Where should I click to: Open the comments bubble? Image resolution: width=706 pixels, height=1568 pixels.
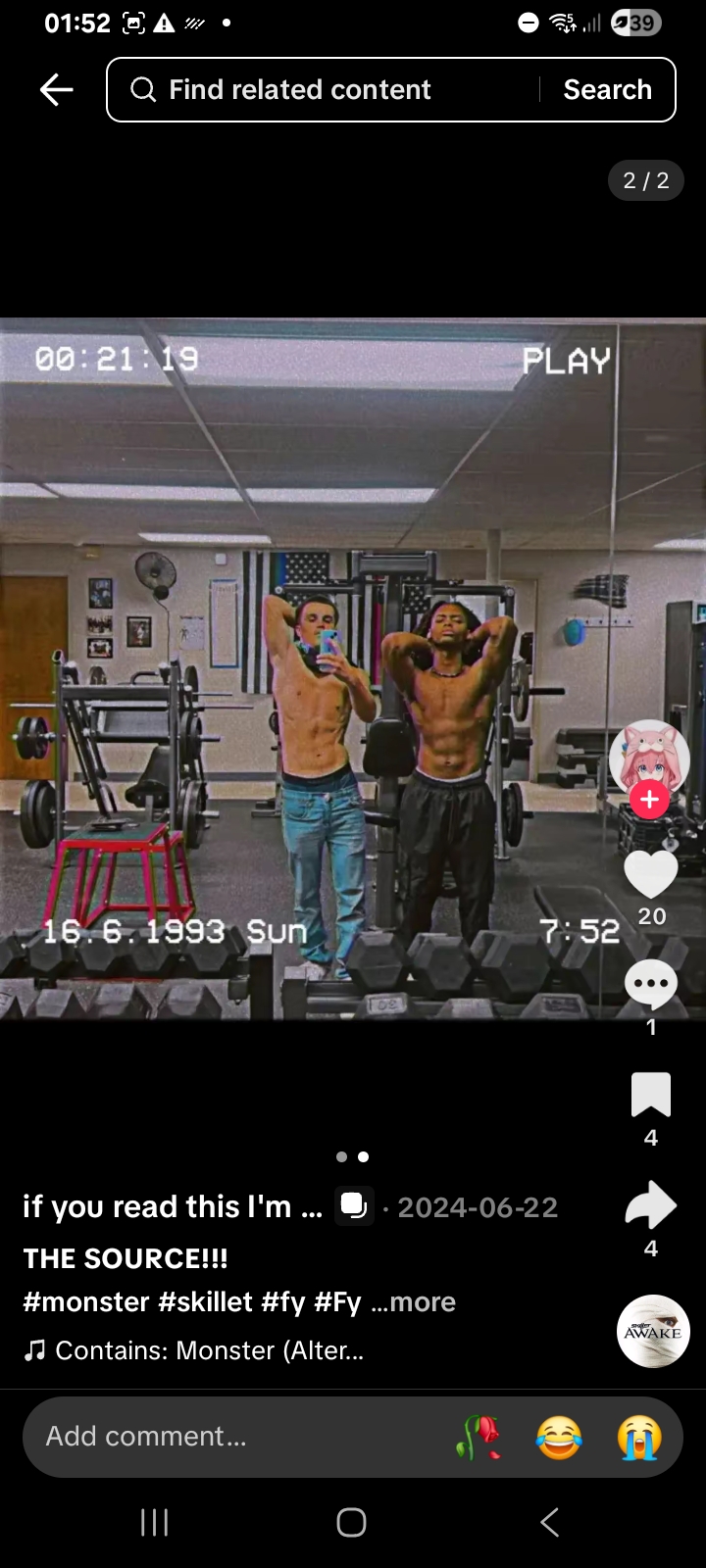click(x=651, y=985)
